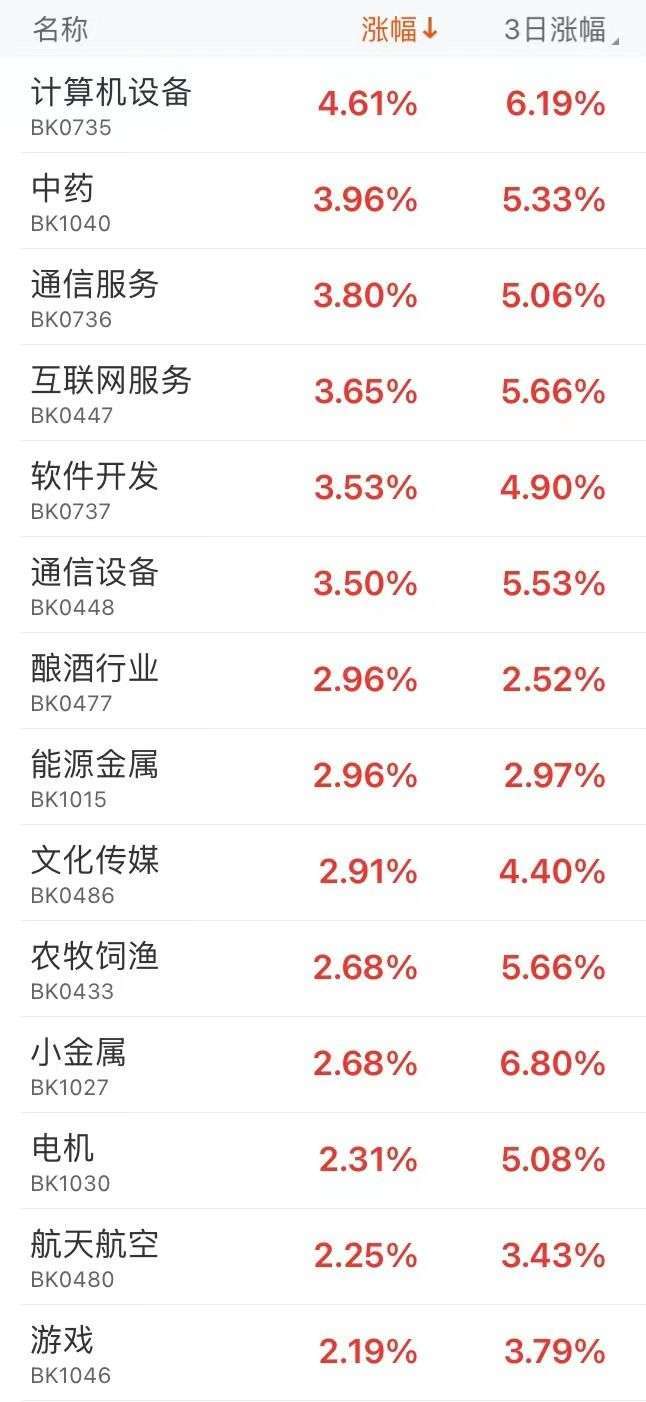Open the 中药 sector row
Viewport: 646px width, 1402px height.
coord(323,201)
